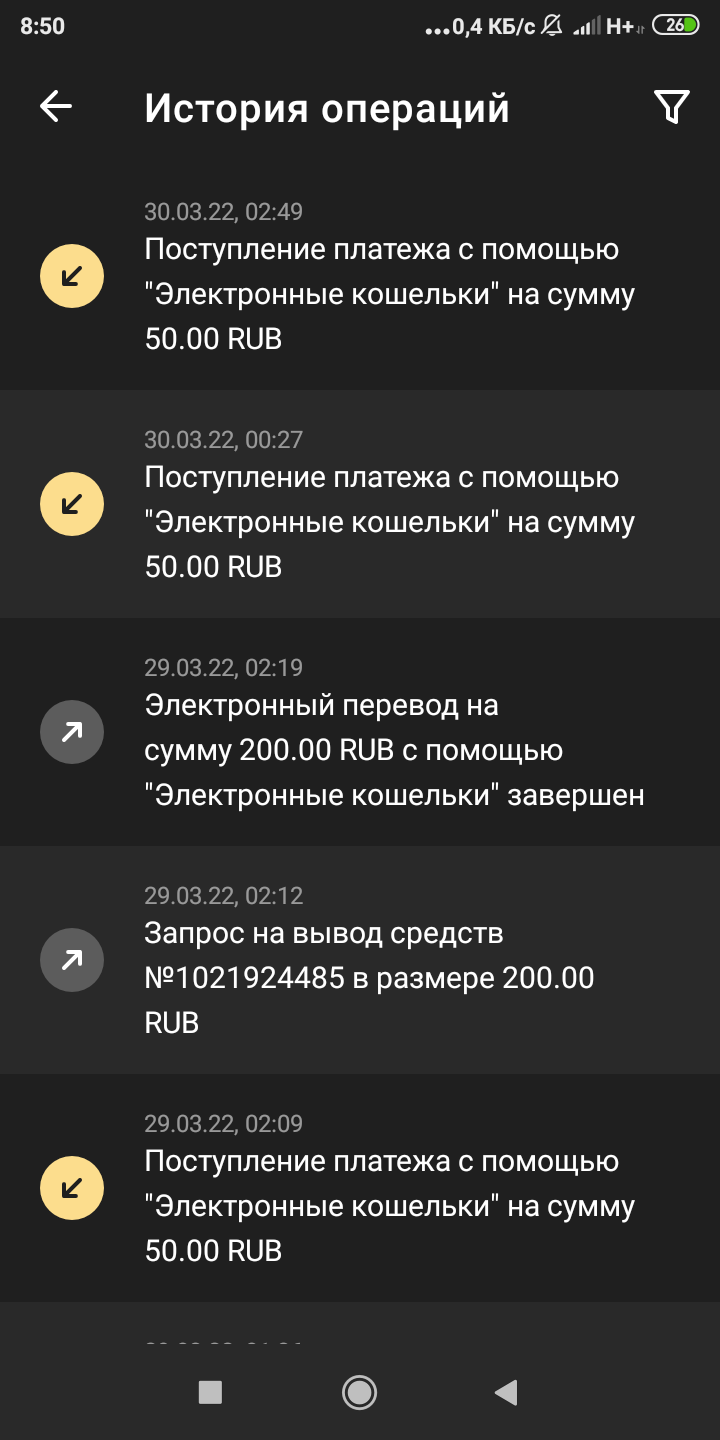Viewport: 720px width, 1440px height.
Task: Tap the system home button
Action: pos(359,1392)
